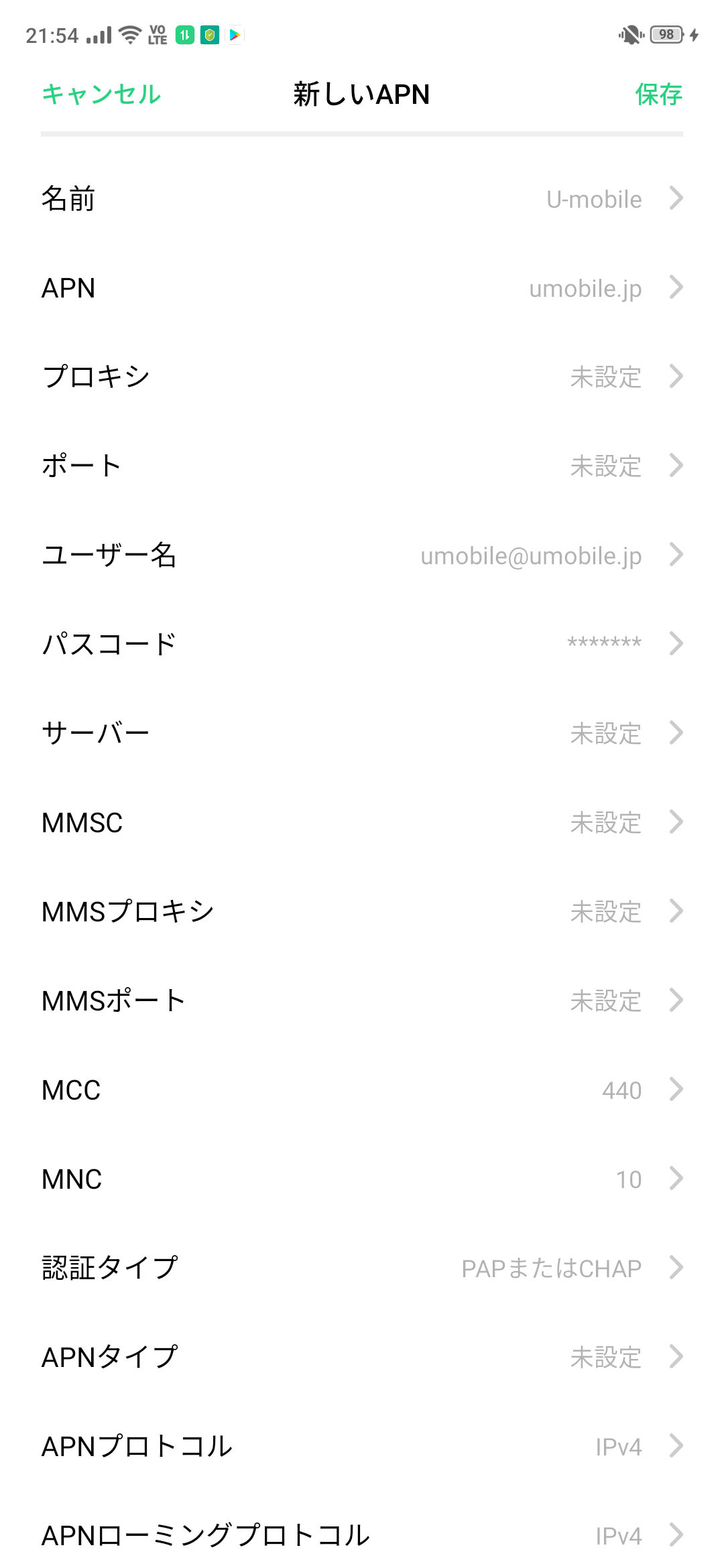Save the APN with 保存
This screenshot has height=1568, width=724.
658,94
